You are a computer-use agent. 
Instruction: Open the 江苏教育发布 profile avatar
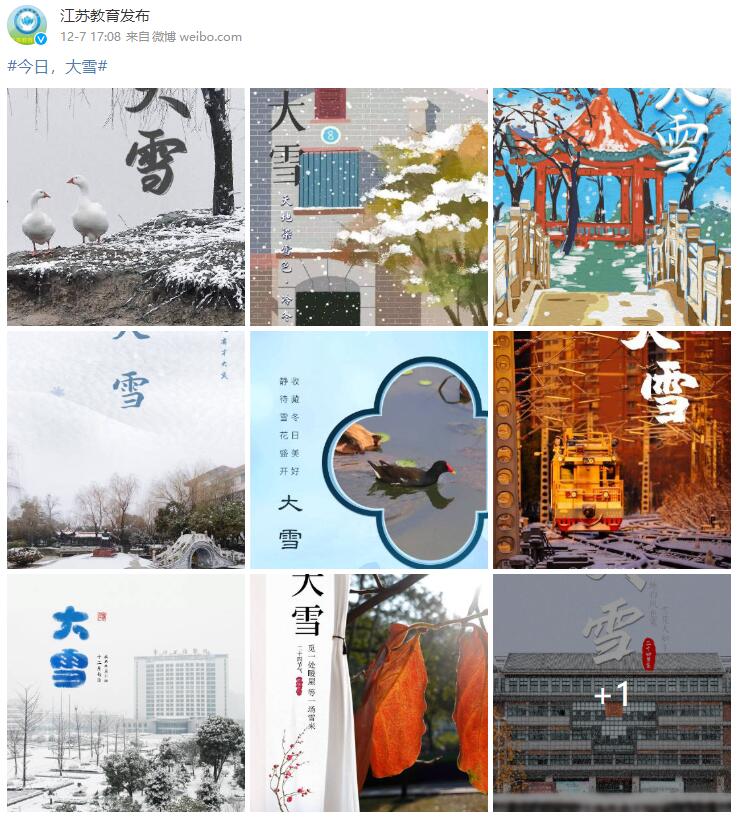[27, 25]
